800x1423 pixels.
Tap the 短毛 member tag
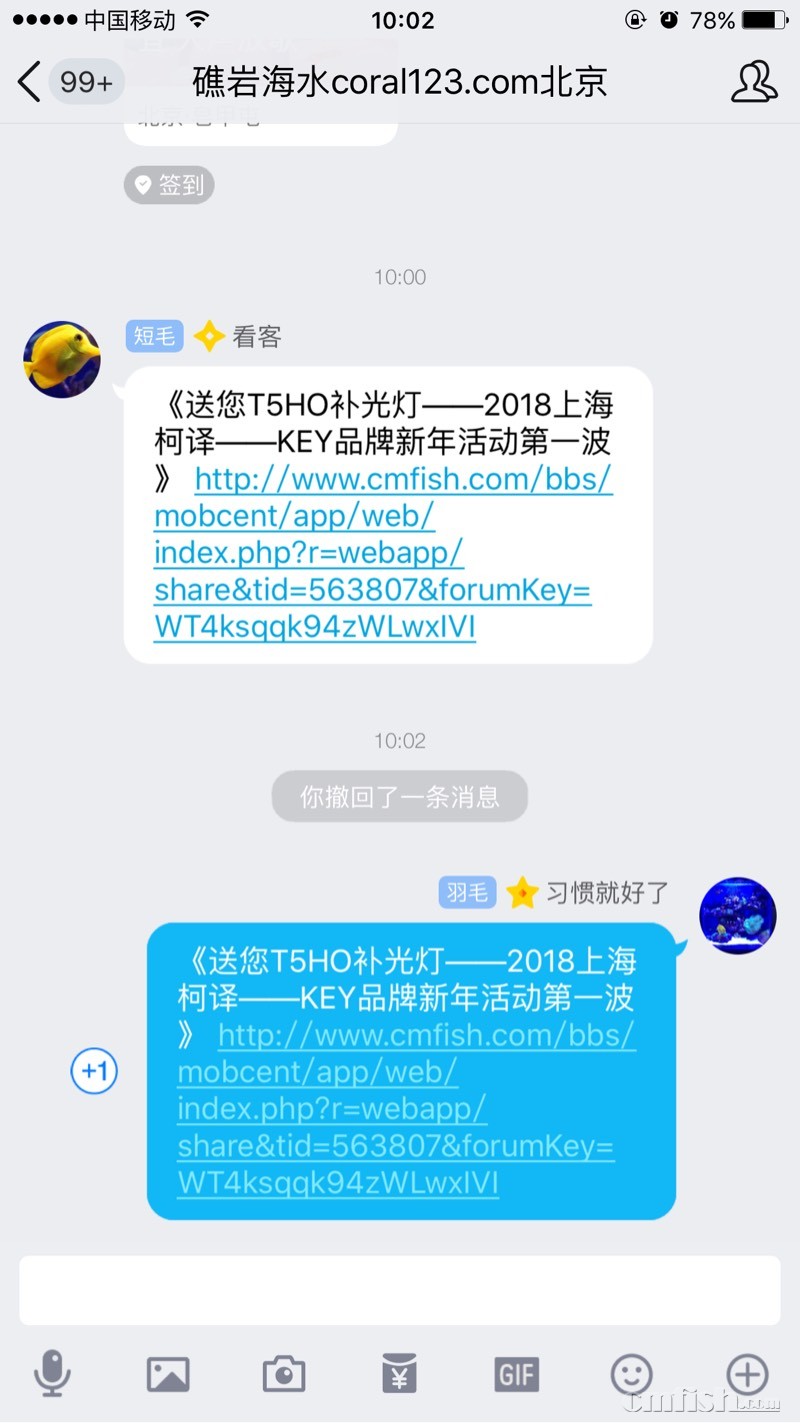point(153,337)
